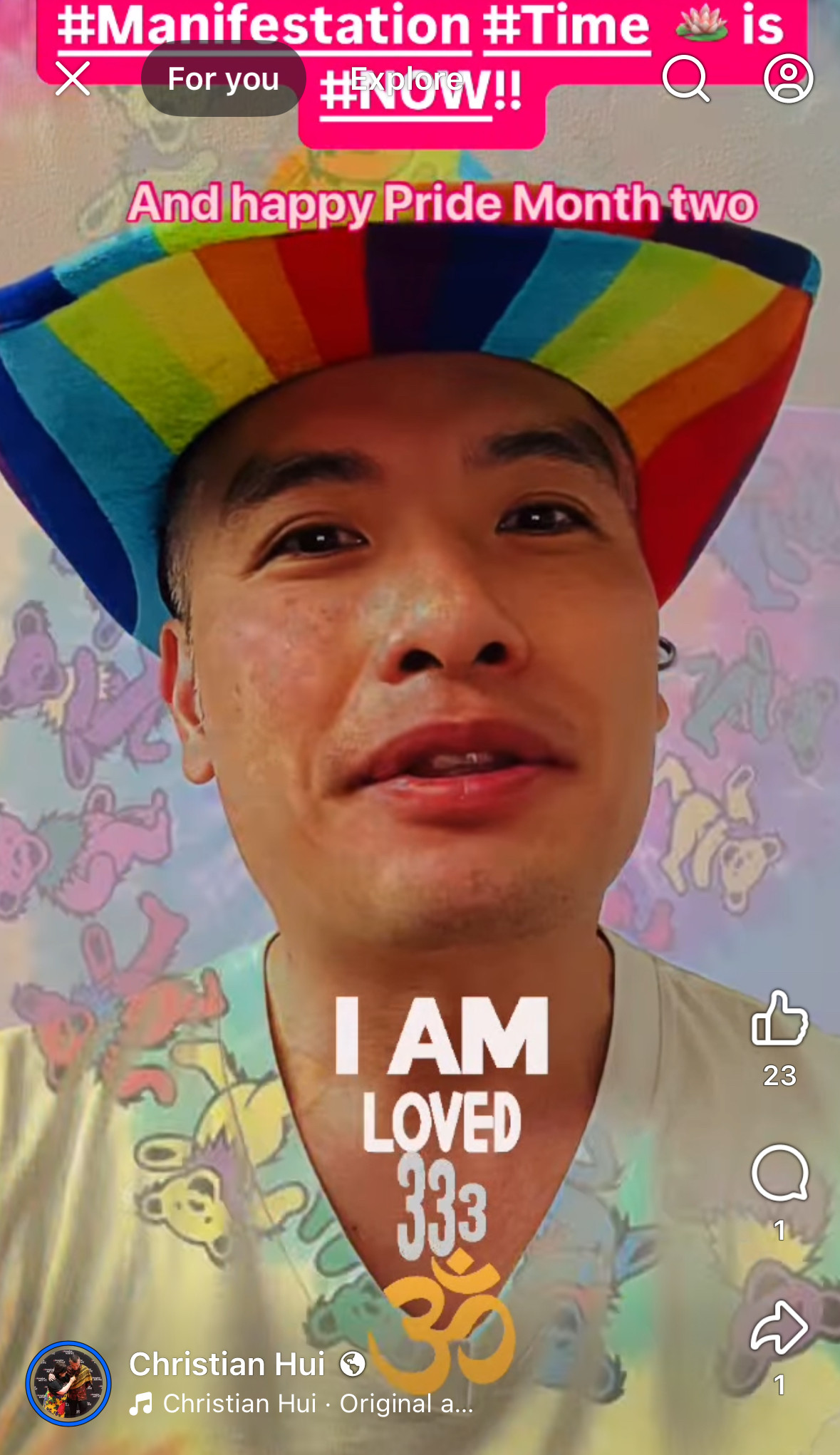Open the comments on this reel
The image size is (840, 1455).
(779, 1174)
